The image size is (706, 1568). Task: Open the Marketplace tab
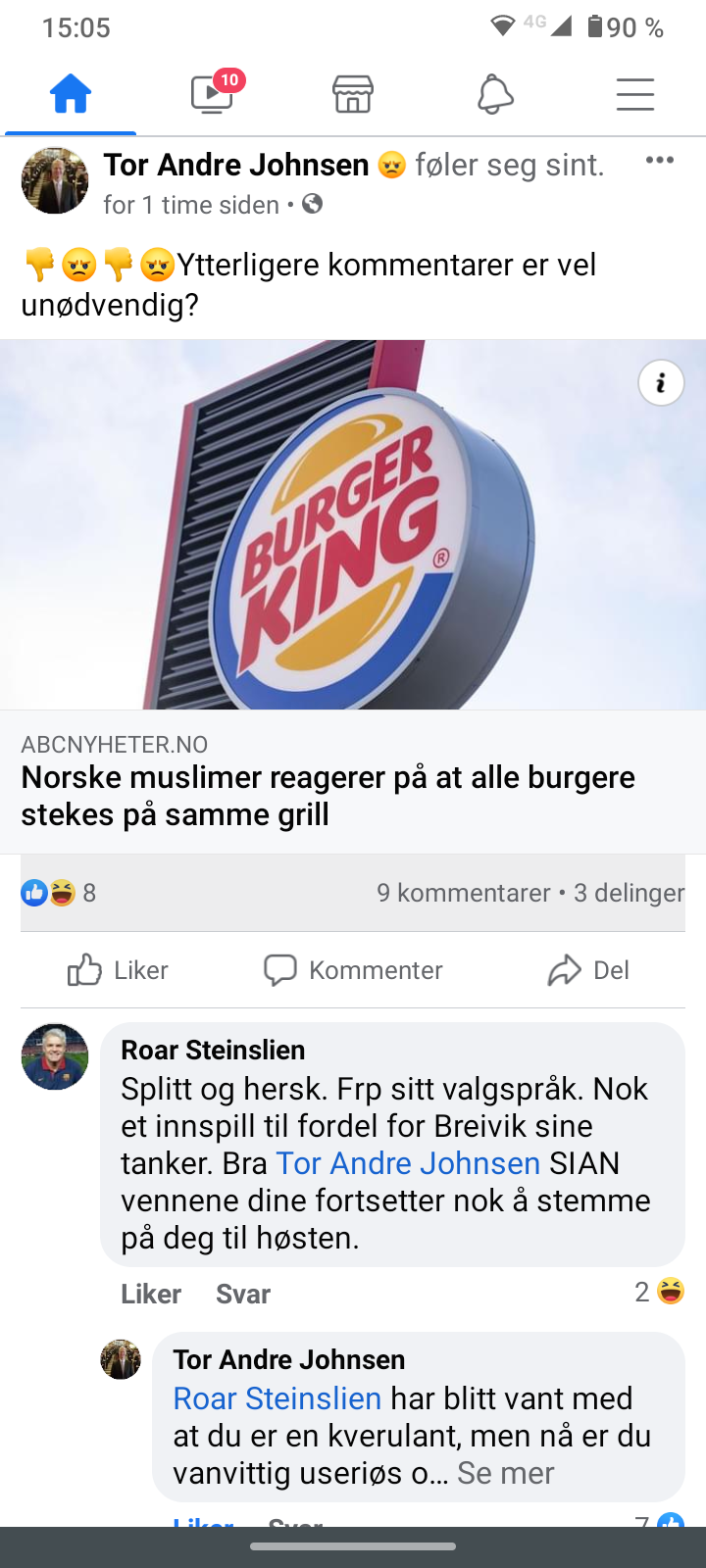coord(353,95)
